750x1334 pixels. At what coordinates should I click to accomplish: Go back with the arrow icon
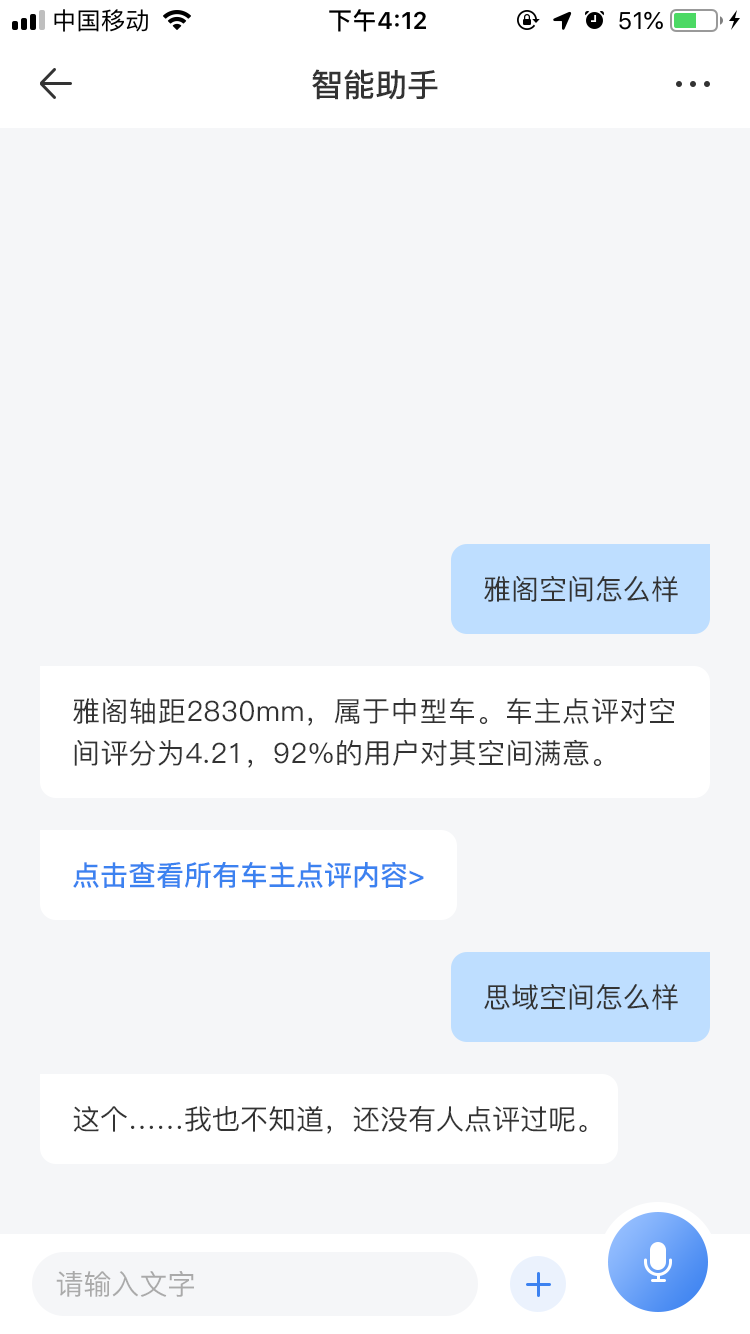(x=56, y=84)
